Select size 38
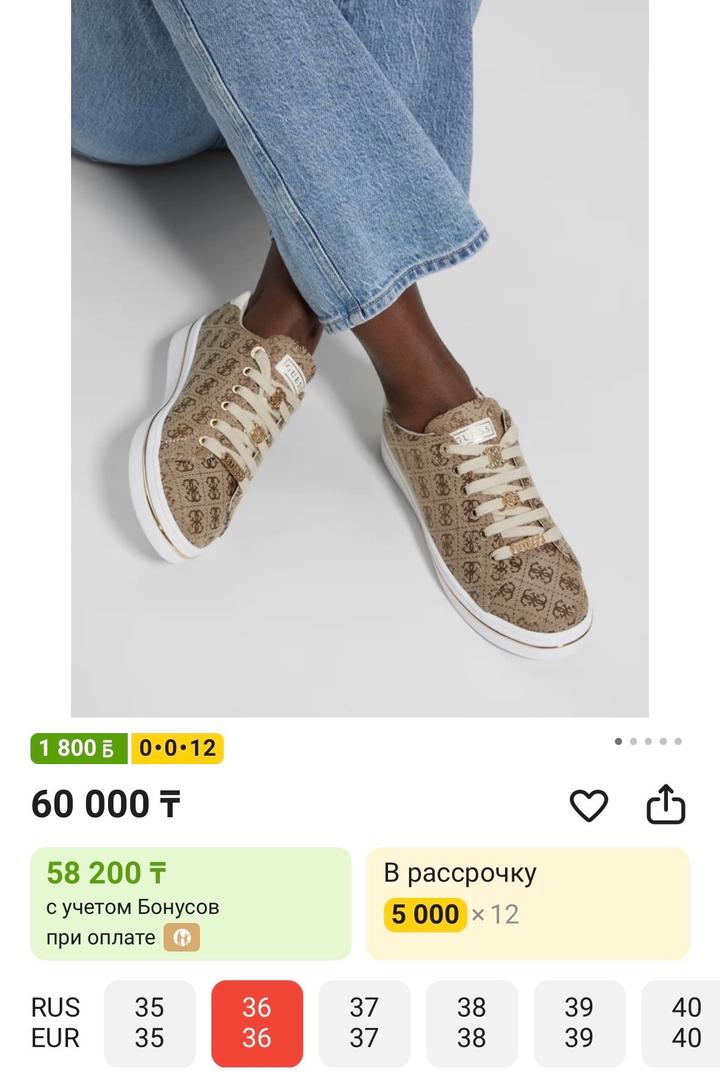The image size is (720, 1087). [471, 1023]
